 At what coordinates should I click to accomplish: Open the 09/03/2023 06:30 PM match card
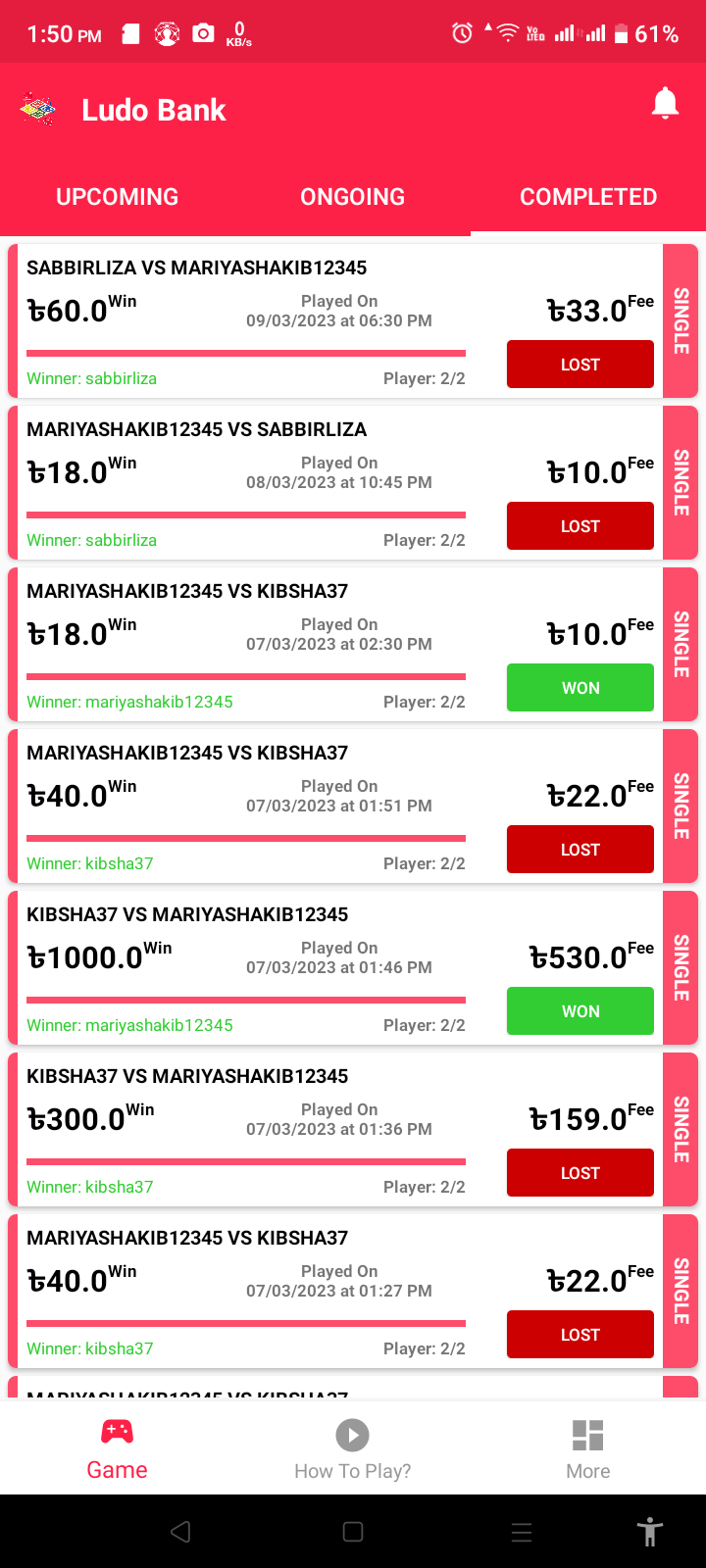353,321
